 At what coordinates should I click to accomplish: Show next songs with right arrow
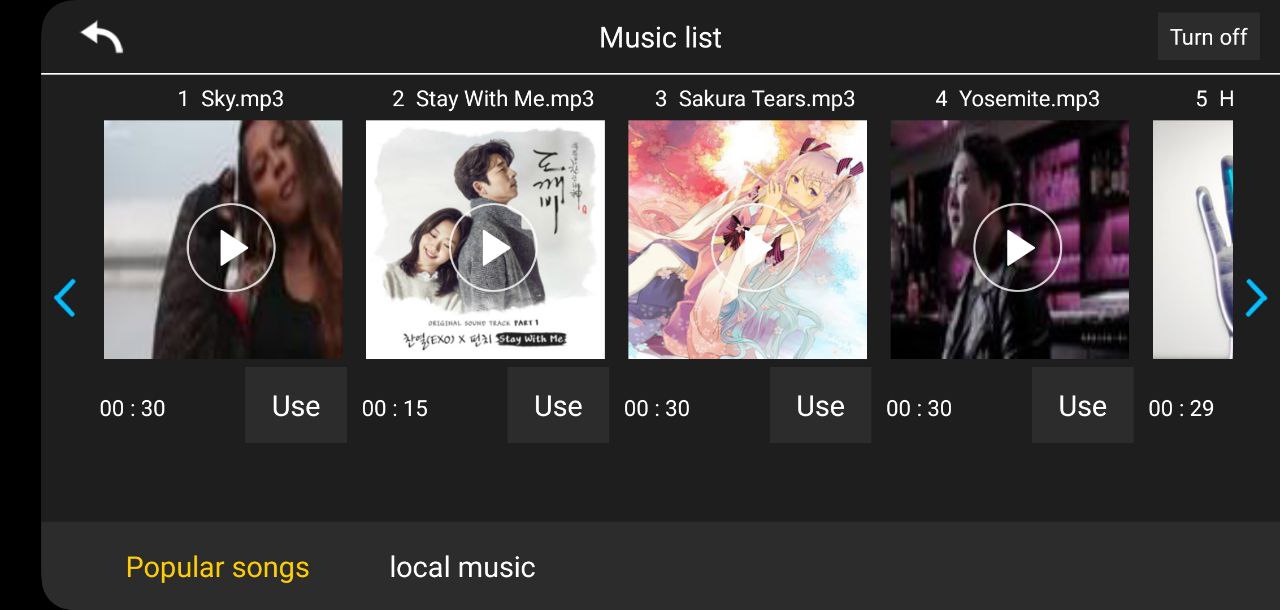[1256, 298]
